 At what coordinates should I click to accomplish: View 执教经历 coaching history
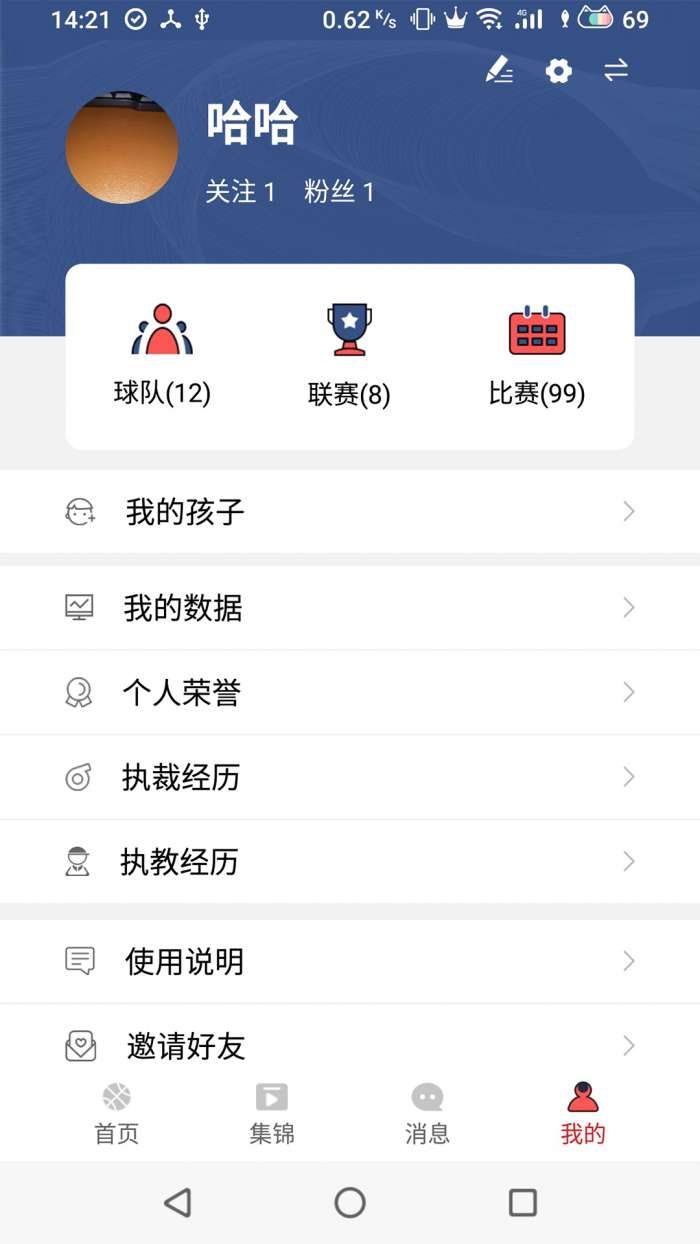(349, 862)
